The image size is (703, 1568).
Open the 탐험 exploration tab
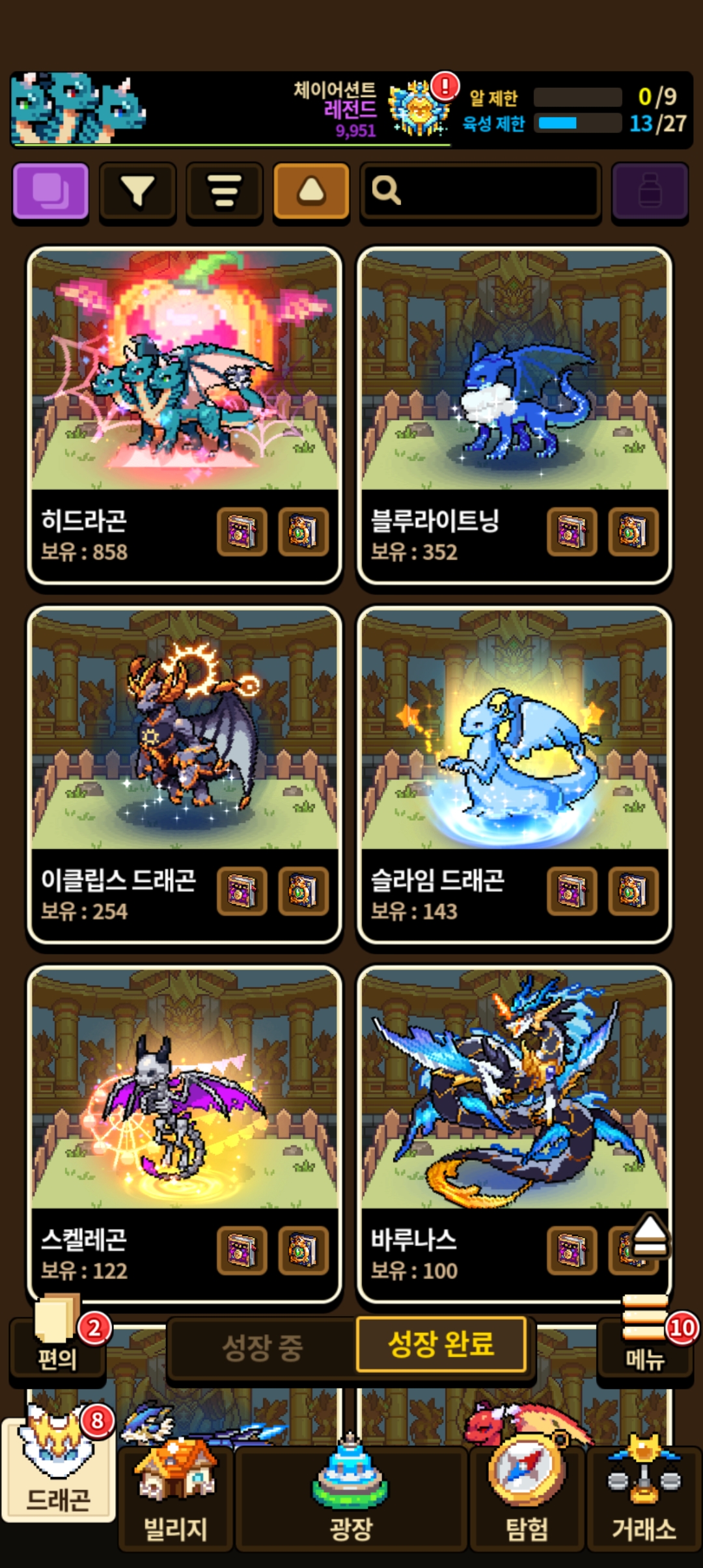(x=527, y=1511)
